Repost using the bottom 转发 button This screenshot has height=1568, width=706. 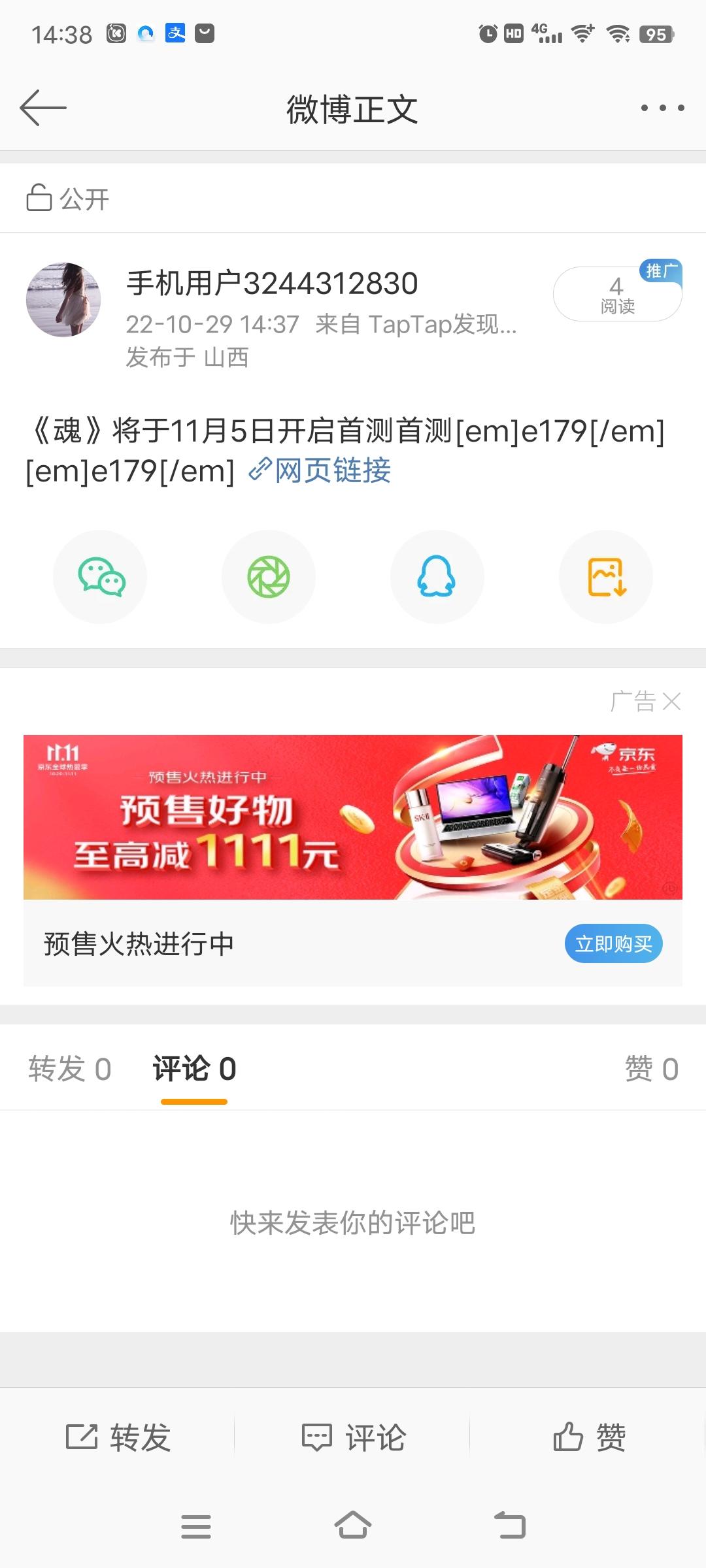click(118, 1438)
